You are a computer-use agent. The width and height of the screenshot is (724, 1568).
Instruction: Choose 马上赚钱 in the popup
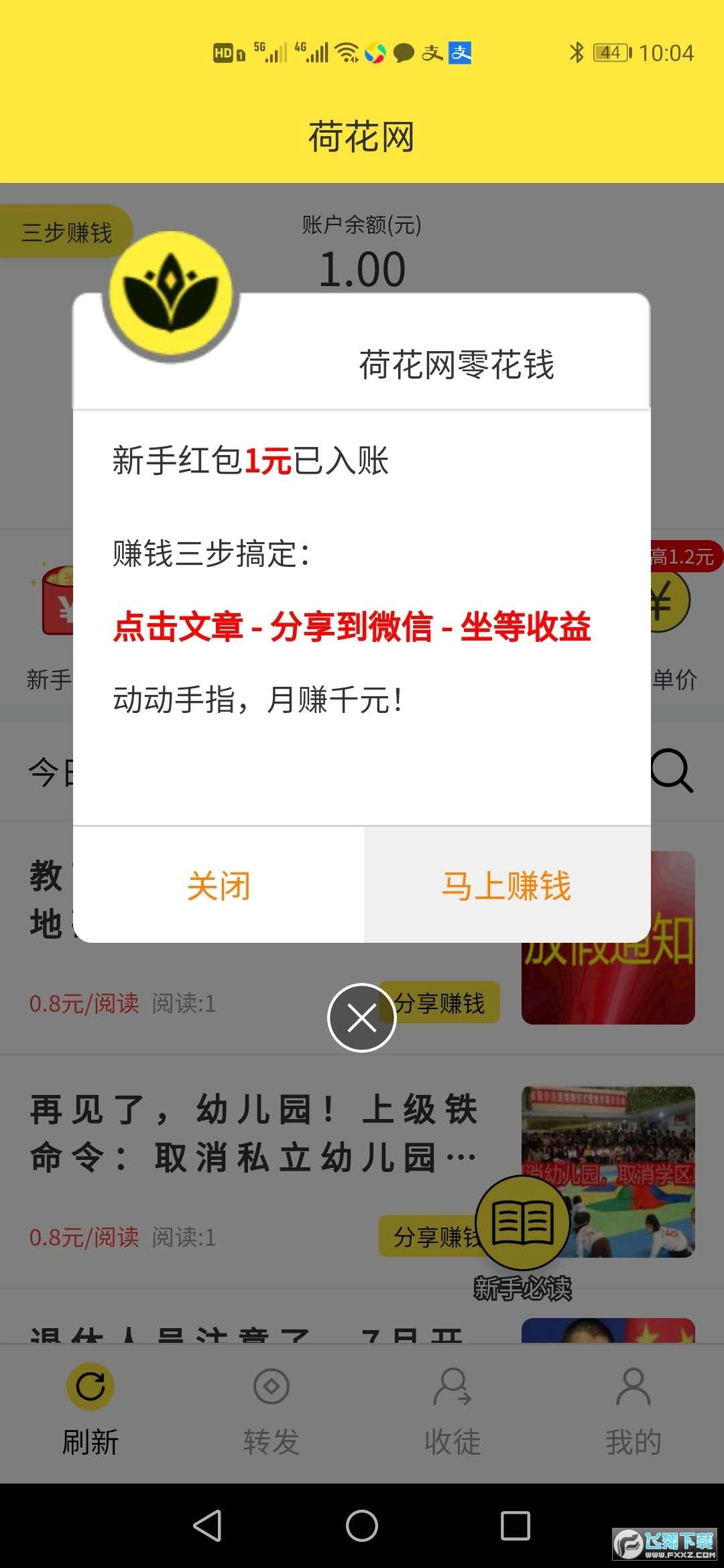coord(507,886)
